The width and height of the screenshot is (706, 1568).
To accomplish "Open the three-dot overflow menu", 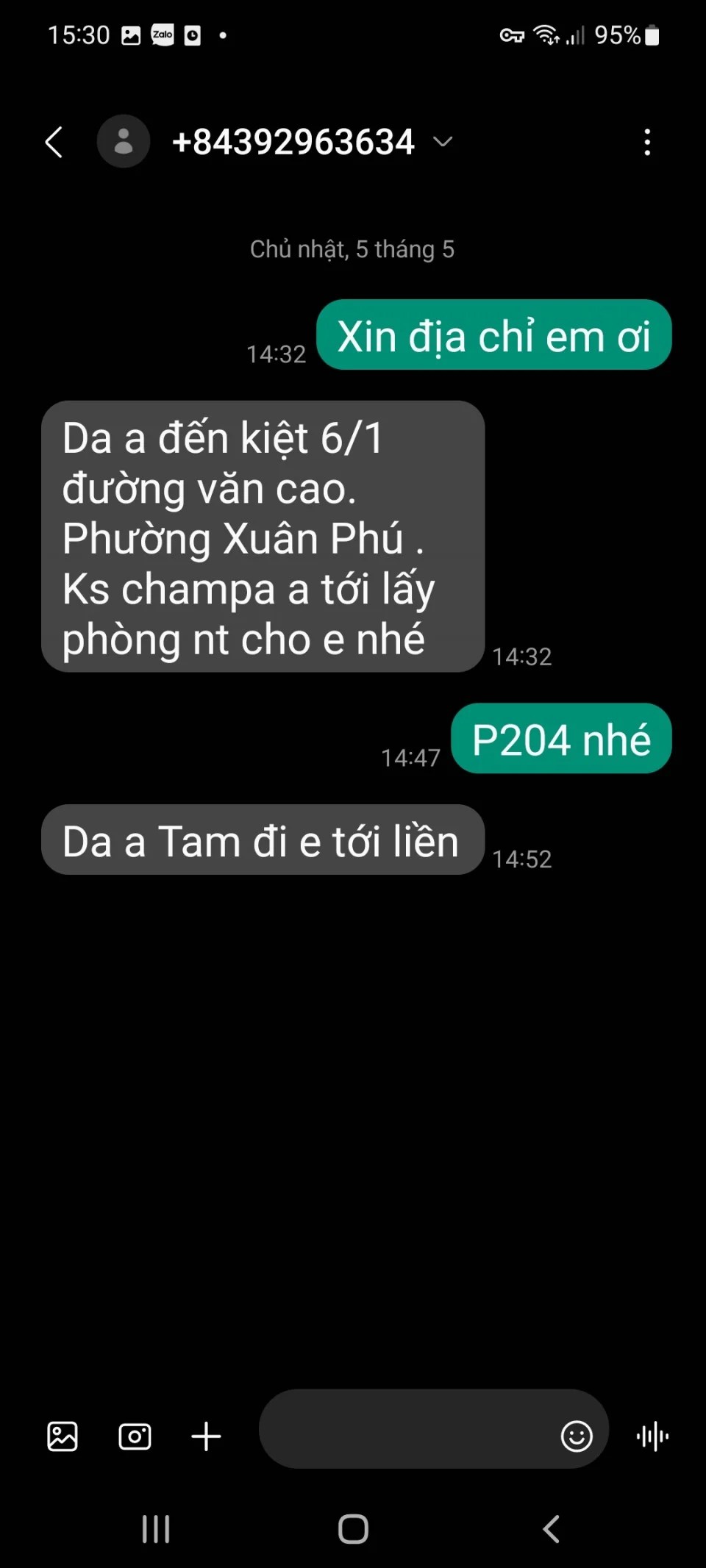I will point(647,142).
